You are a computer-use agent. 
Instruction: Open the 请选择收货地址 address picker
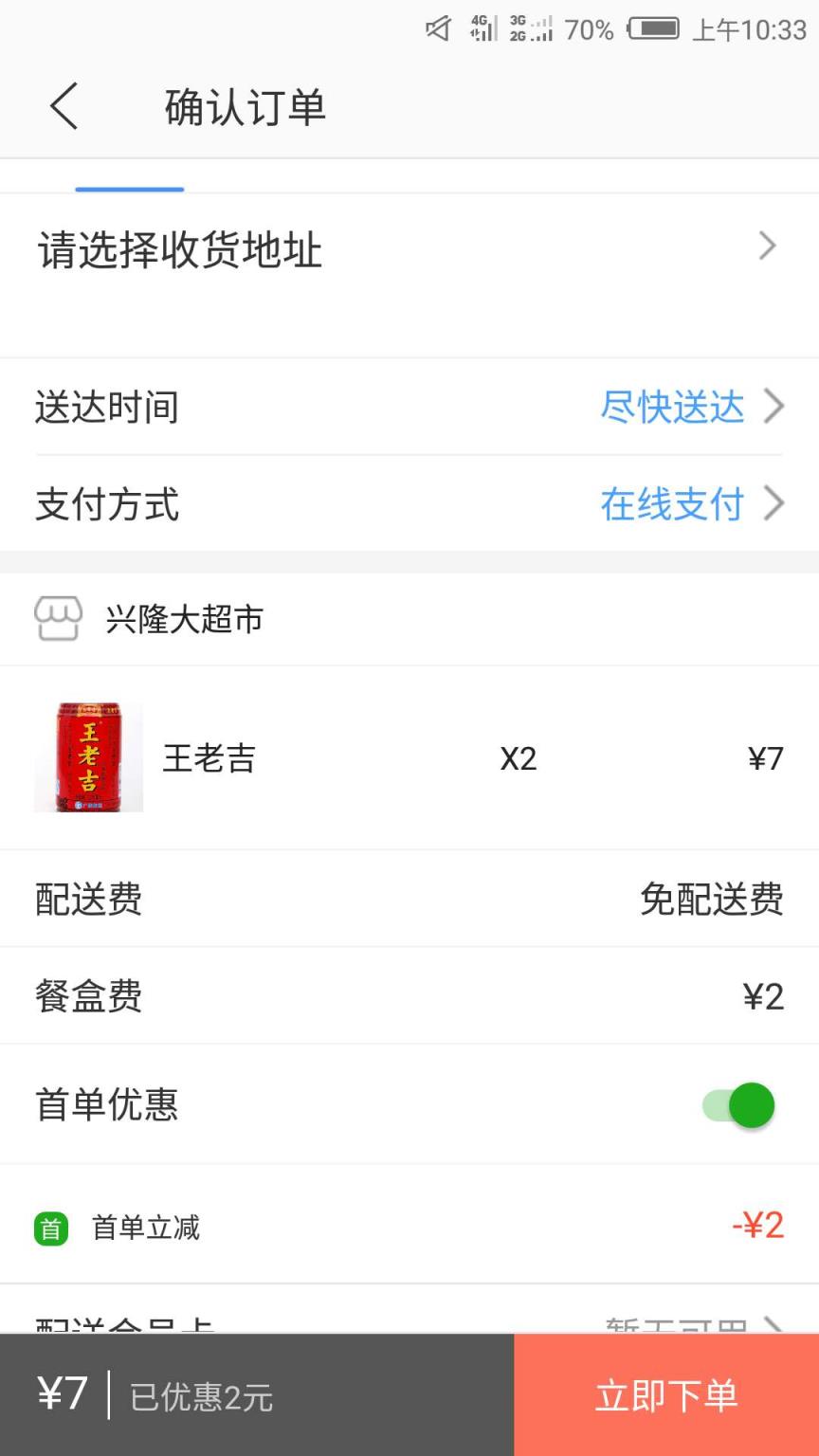click(x=409, y=248)
